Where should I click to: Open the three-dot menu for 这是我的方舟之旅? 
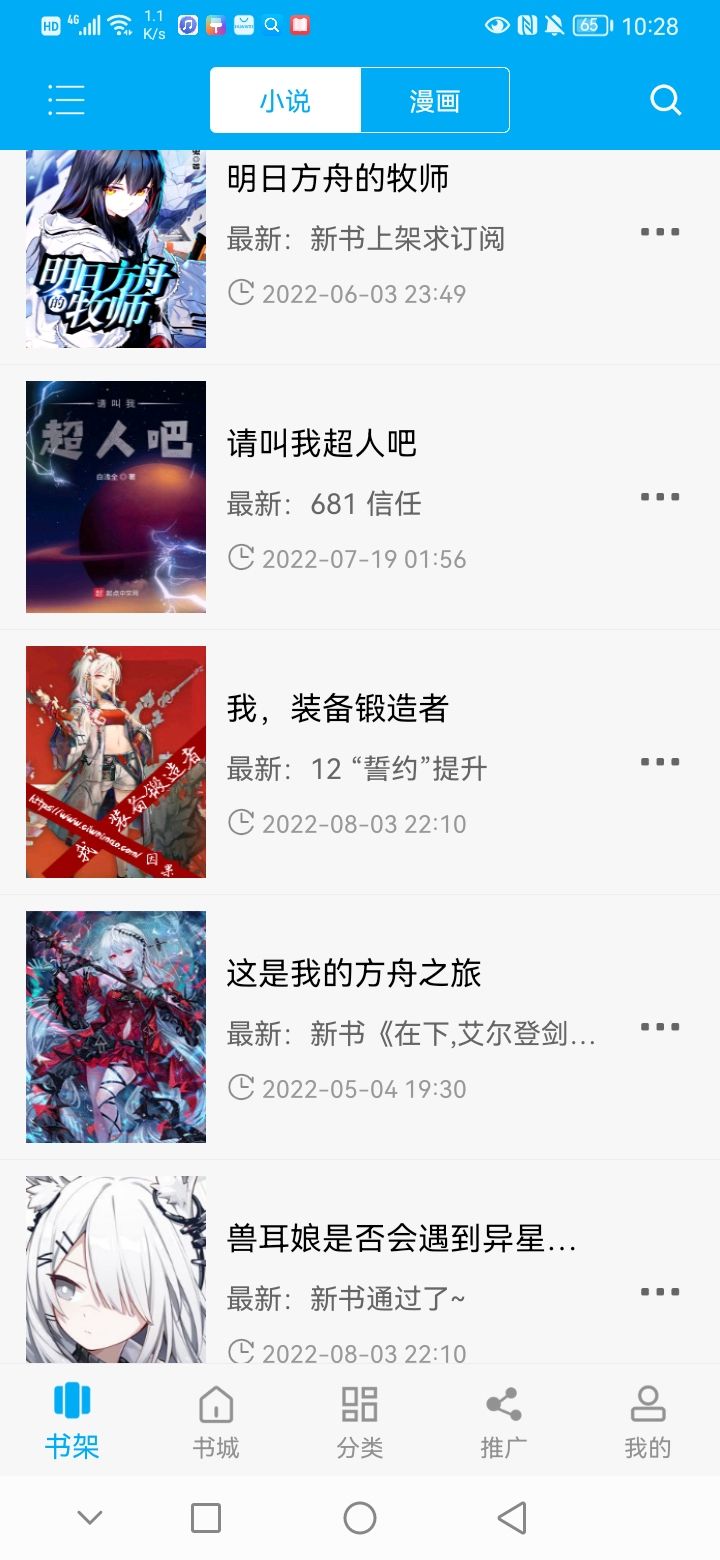click(x=659, y=1026)
